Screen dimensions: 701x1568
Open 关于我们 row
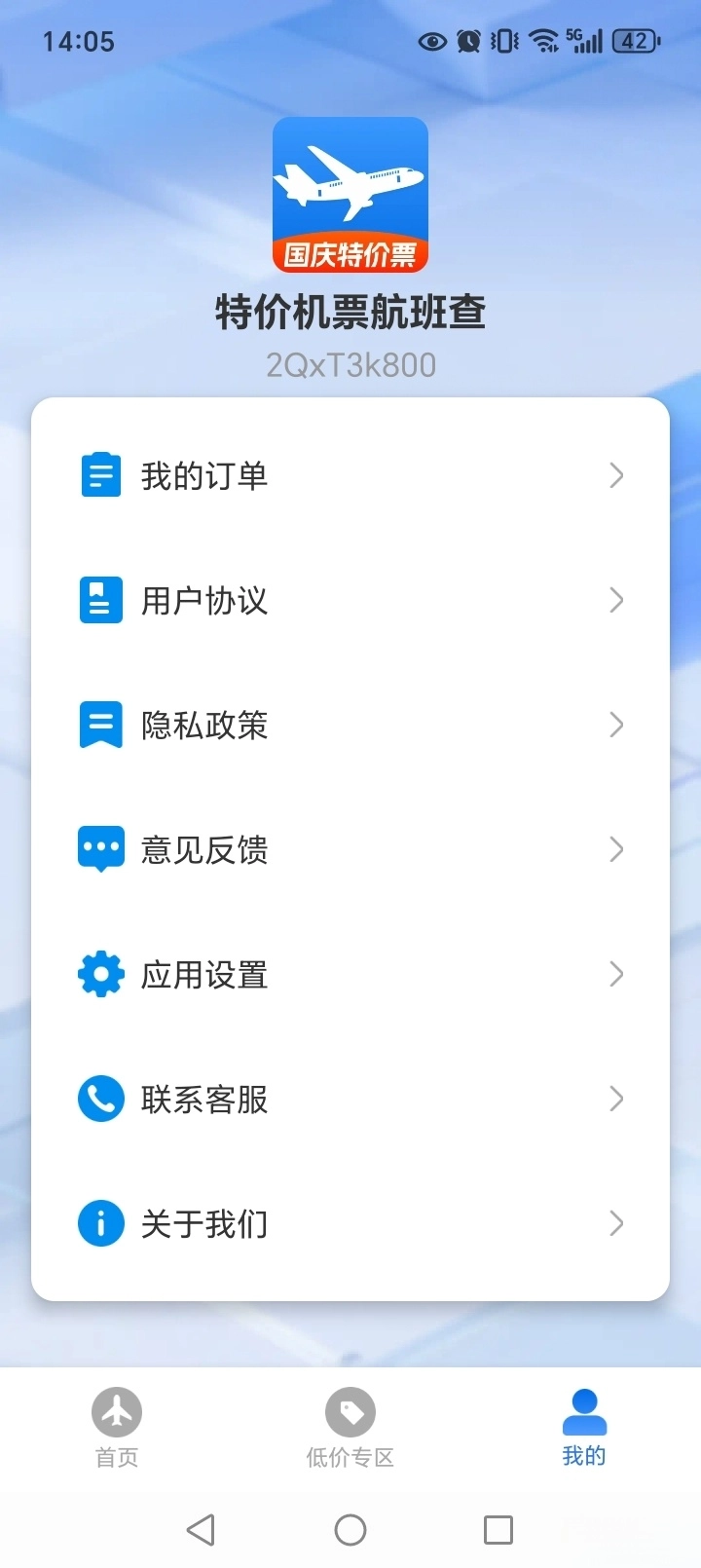coord(350,1223)
